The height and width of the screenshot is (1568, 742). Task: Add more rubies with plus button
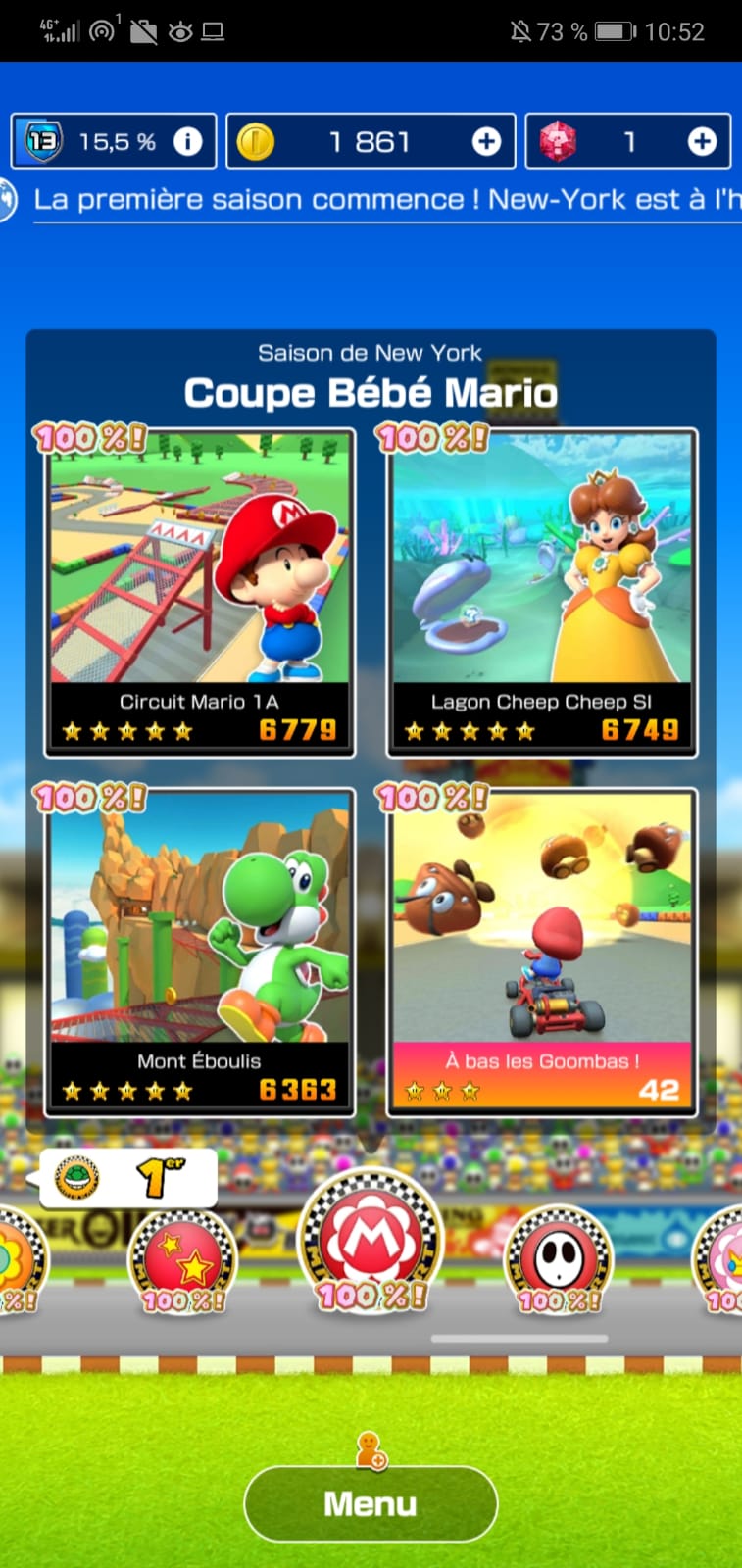(702, 142)
